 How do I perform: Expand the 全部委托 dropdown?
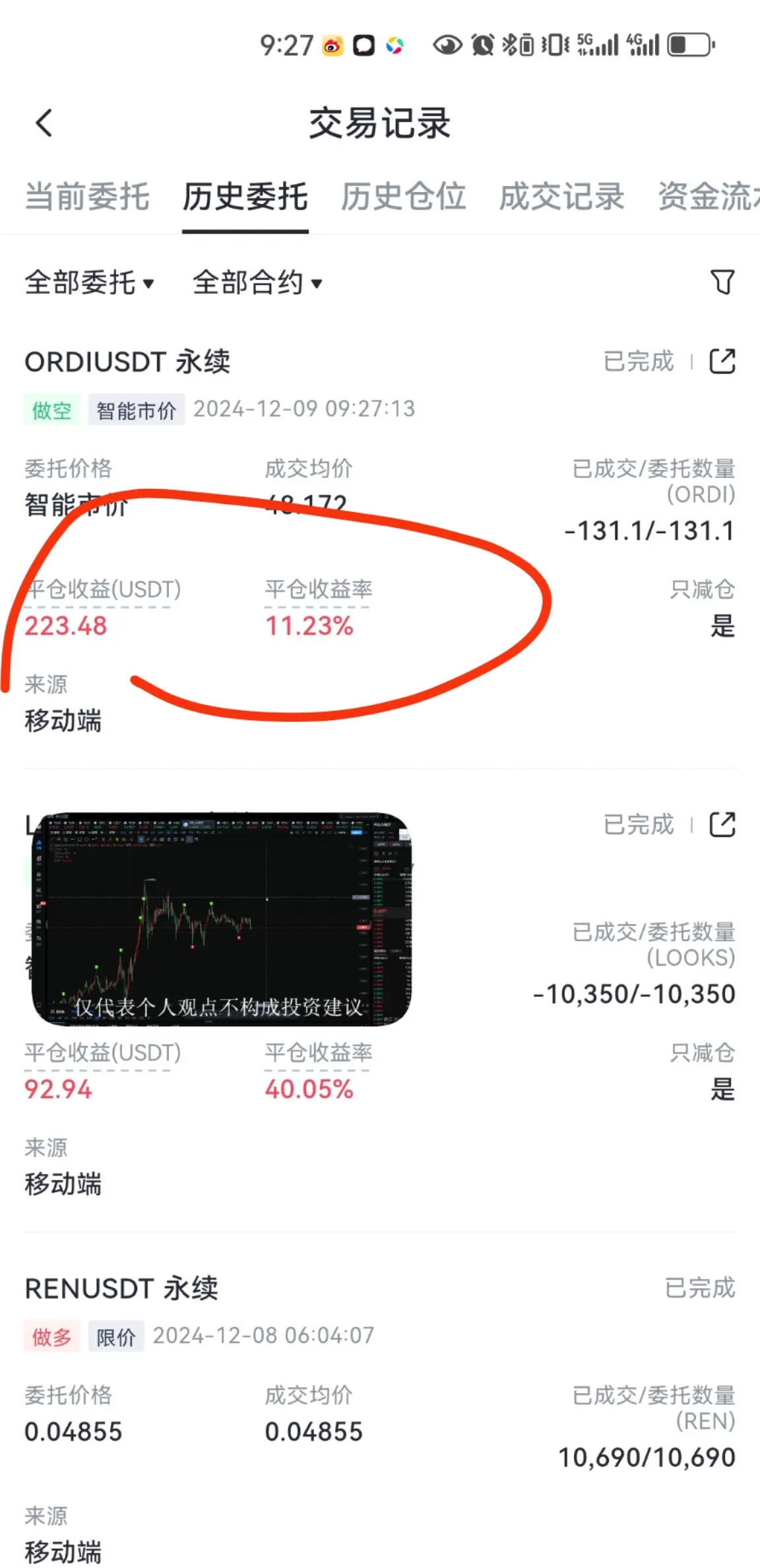click(90, 283)
